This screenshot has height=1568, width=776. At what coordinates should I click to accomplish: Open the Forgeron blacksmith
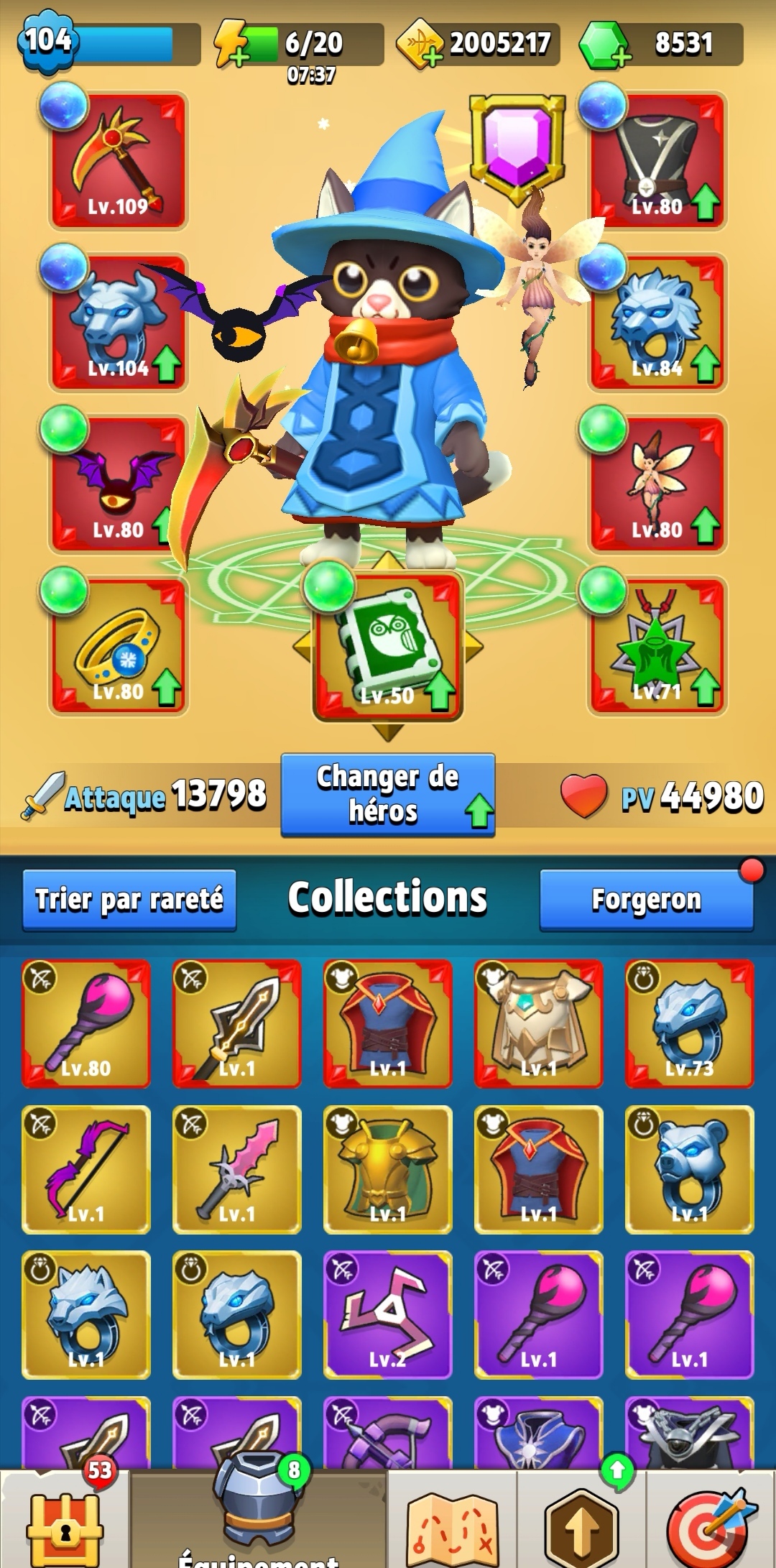646,900
